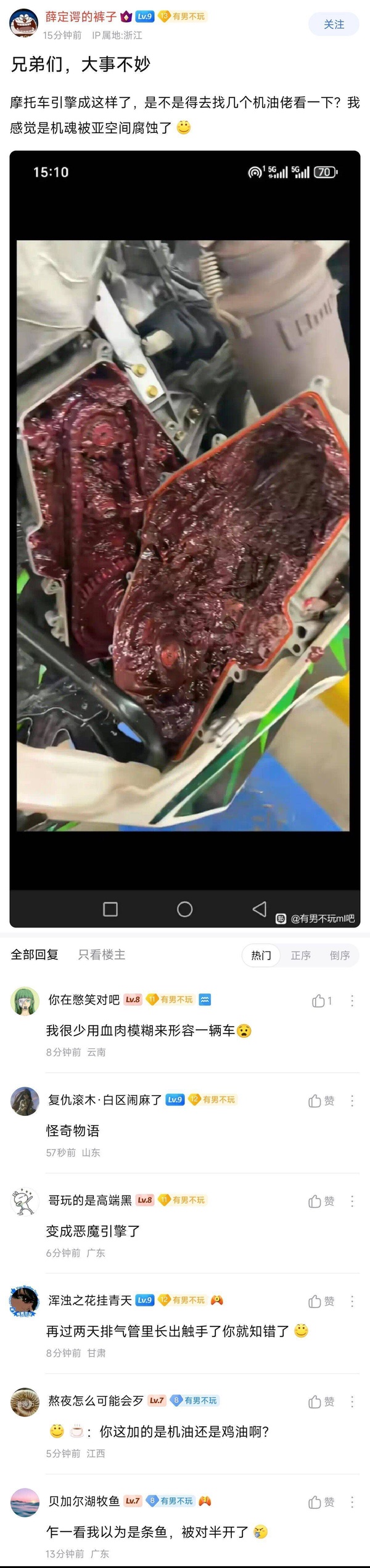Like the reply from 浑浊之花挂青天
370x1568 pixels.
point(321,1301)
